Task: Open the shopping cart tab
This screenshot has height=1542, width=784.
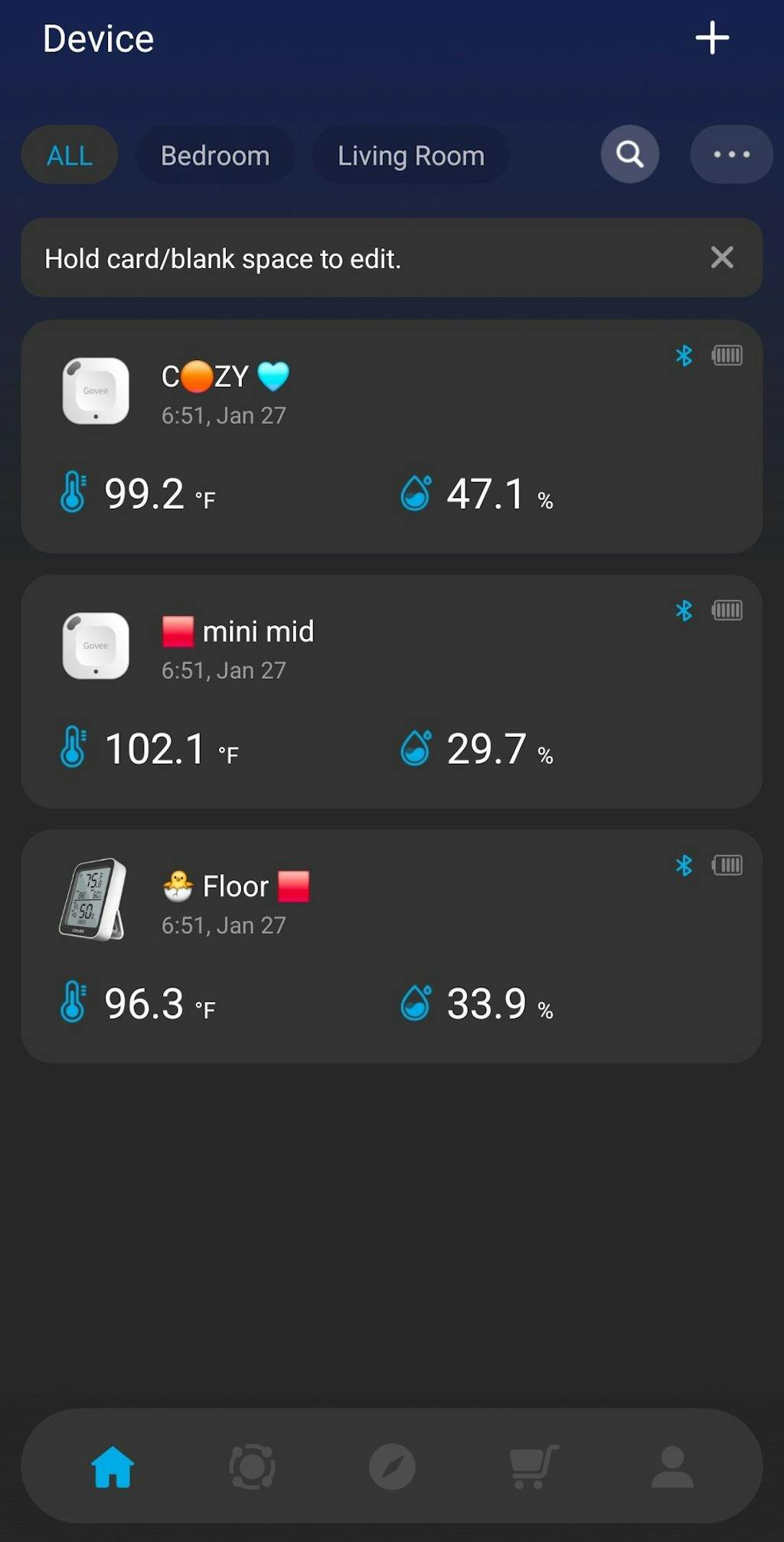Action: [x=534, y=1466]
